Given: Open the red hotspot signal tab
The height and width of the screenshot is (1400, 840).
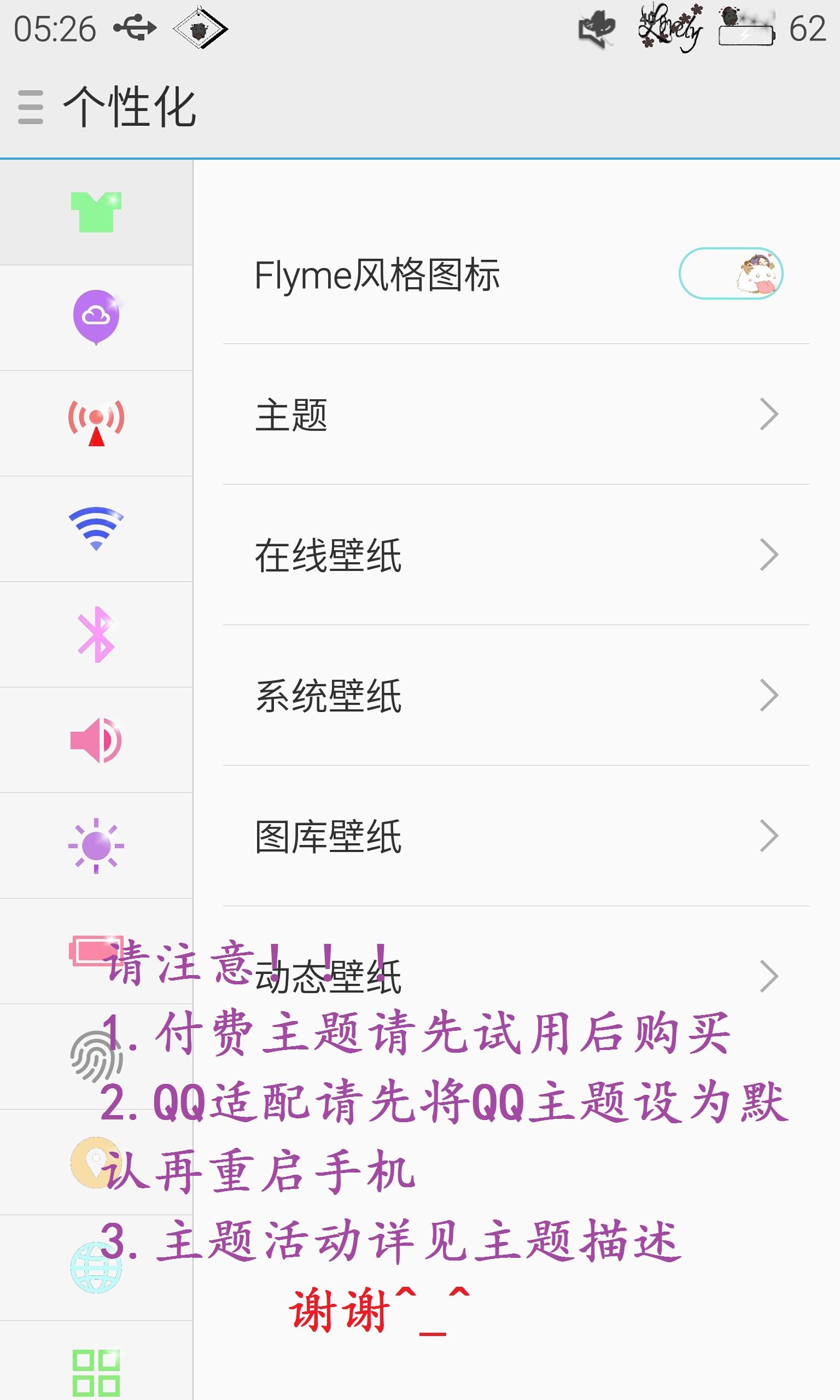Looking at the screenshot, I should (x=96, y=423).
